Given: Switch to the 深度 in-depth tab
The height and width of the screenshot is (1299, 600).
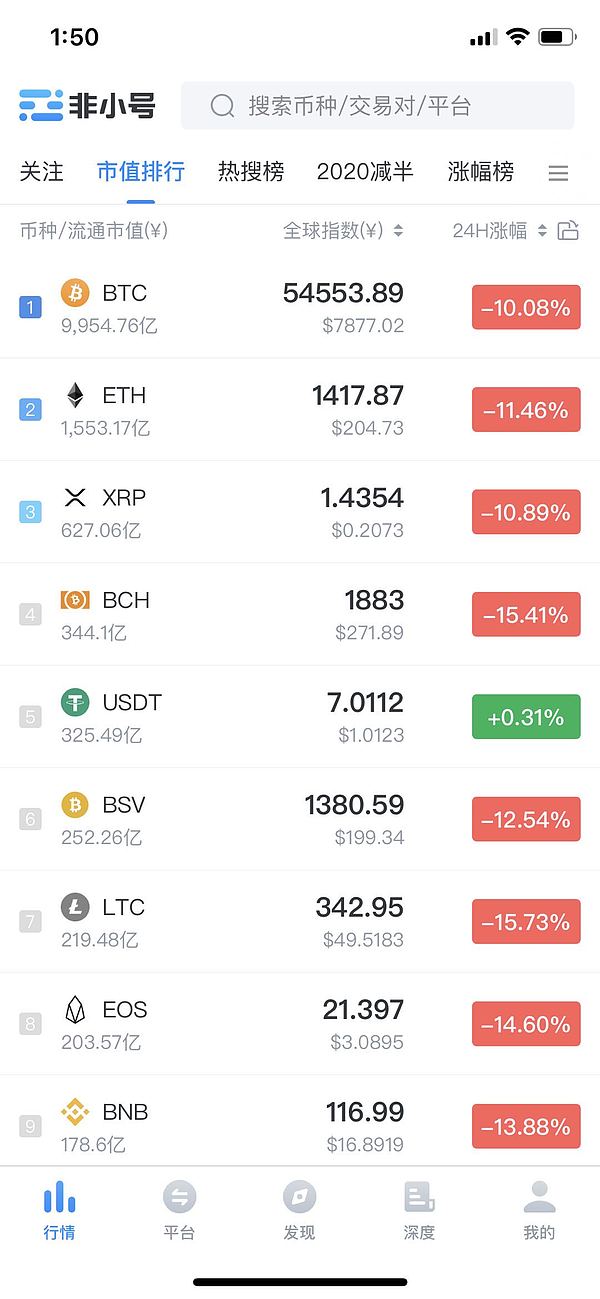Looking at the screenshot, I should 419,1210.
